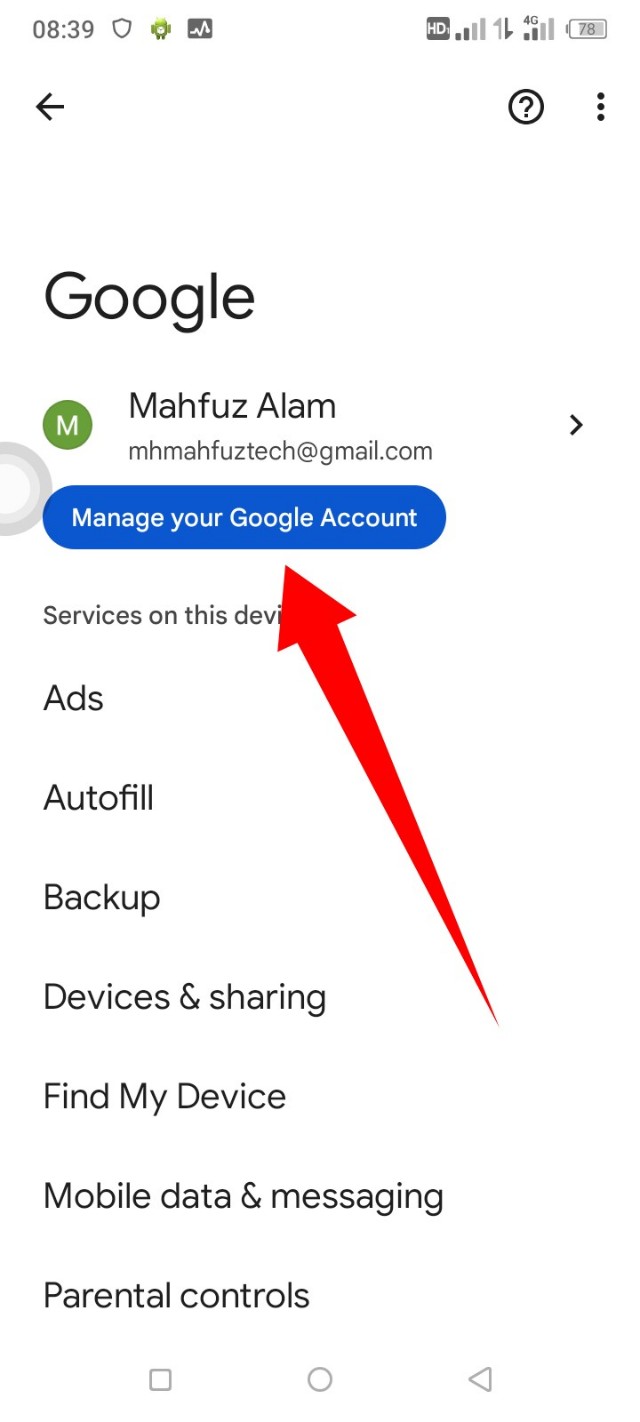Open Devices & sharing
The width and height of the screenshot is (640, 1422).
pyautogui.click(x=185, y=997)
